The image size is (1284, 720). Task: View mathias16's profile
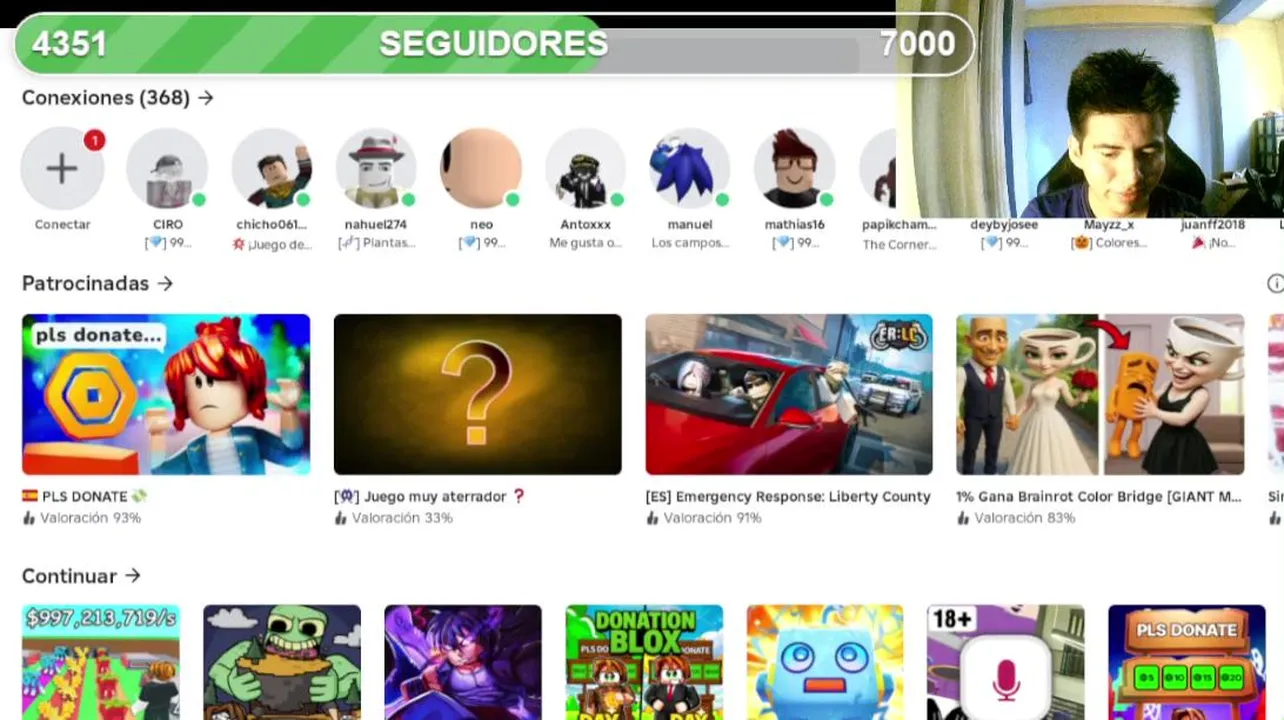click(x=795, y=168)
